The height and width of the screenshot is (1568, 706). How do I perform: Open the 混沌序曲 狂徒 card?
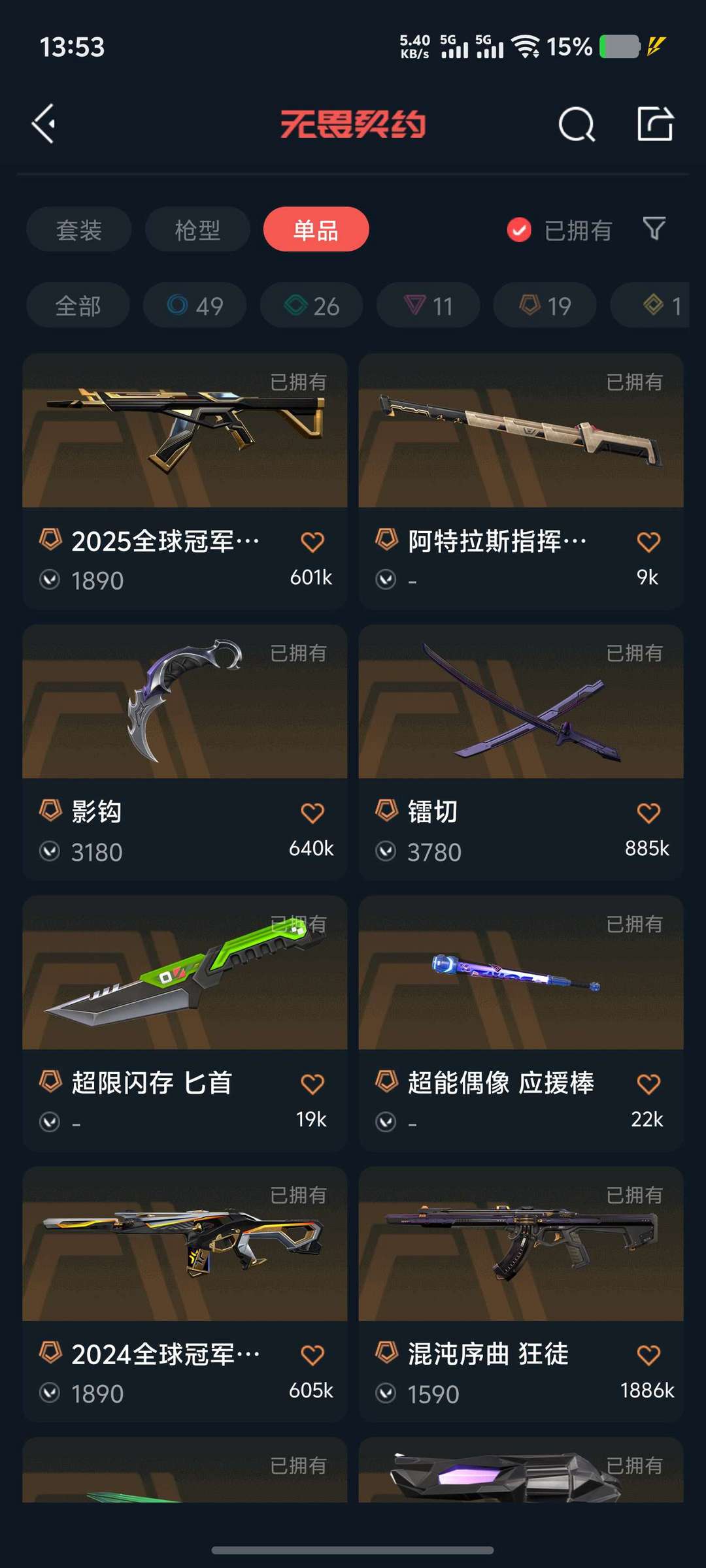521,1295
